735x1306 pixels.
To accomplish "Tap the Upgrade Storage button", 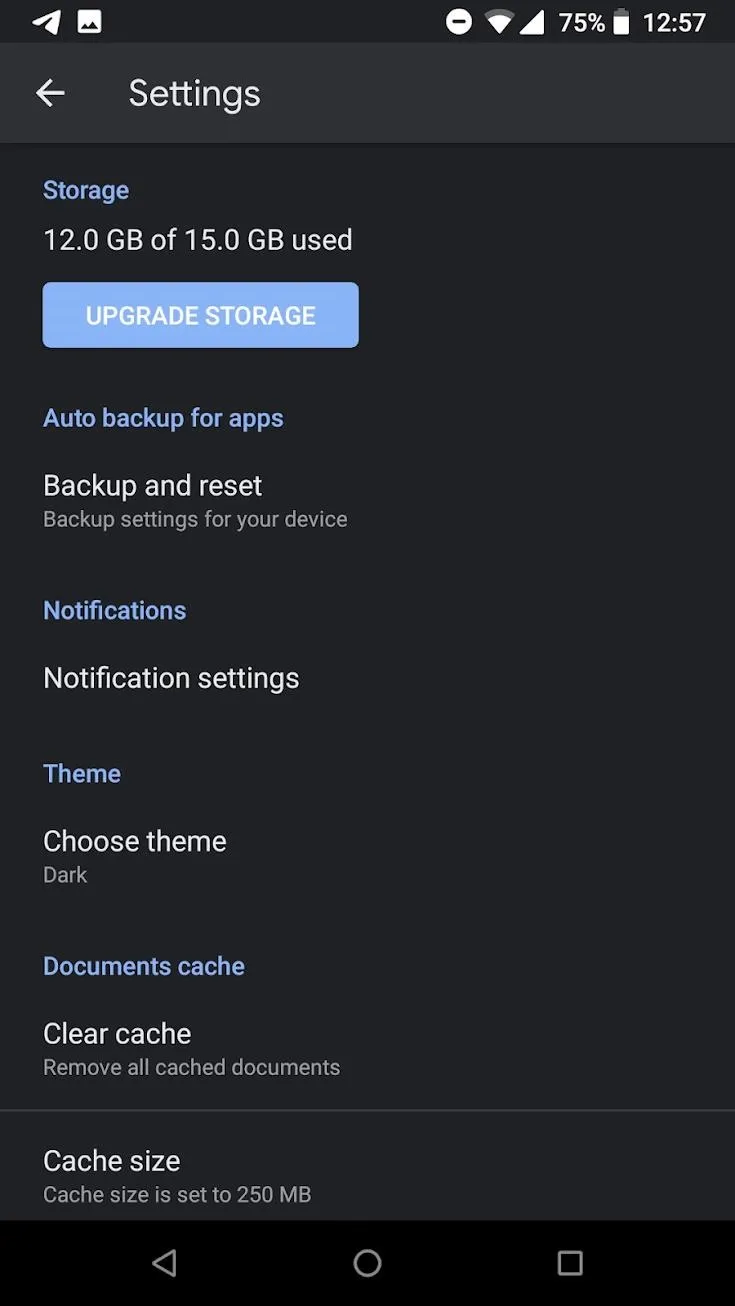I will tap(200, 315).
